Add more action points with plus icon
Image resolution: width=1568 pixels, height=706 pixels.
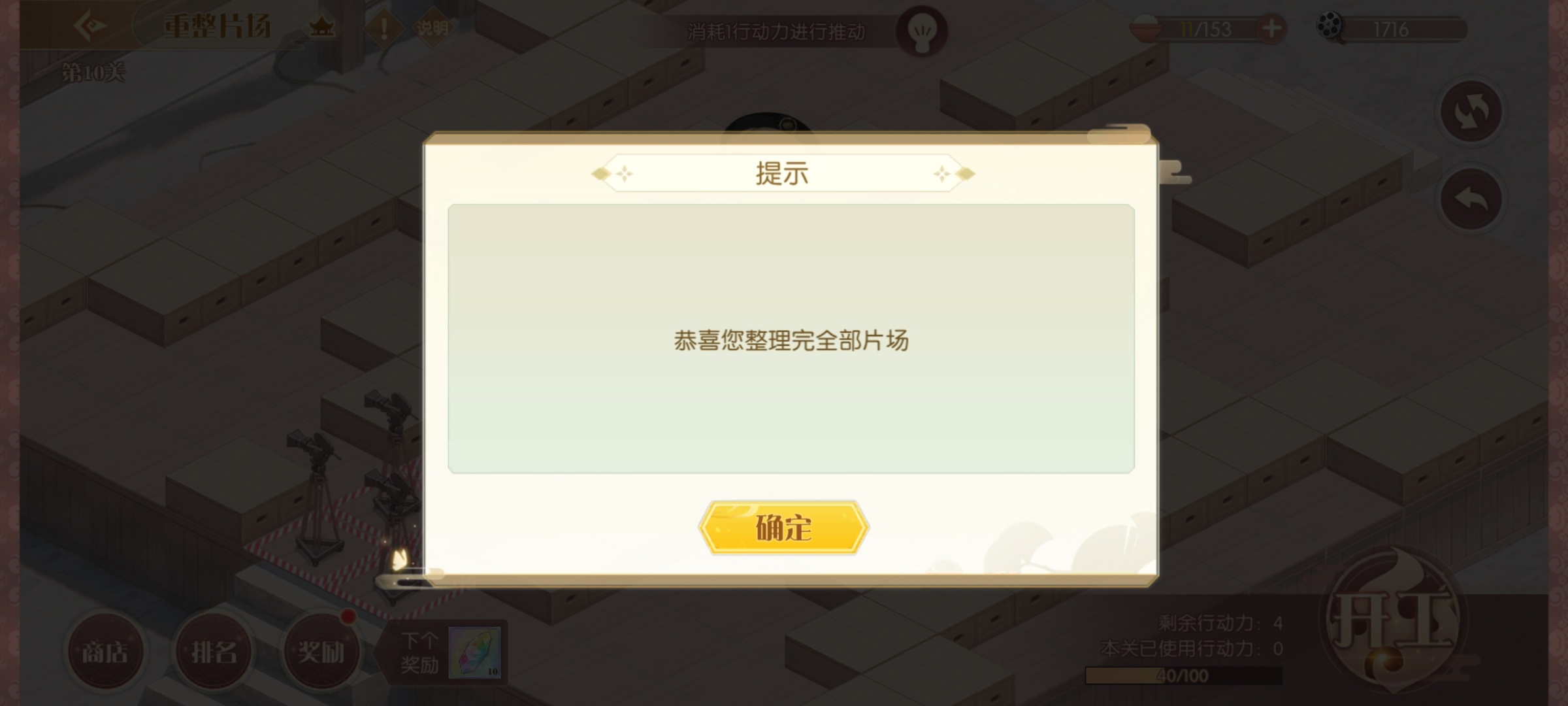pyautogui.click(x=1271, y=29)
